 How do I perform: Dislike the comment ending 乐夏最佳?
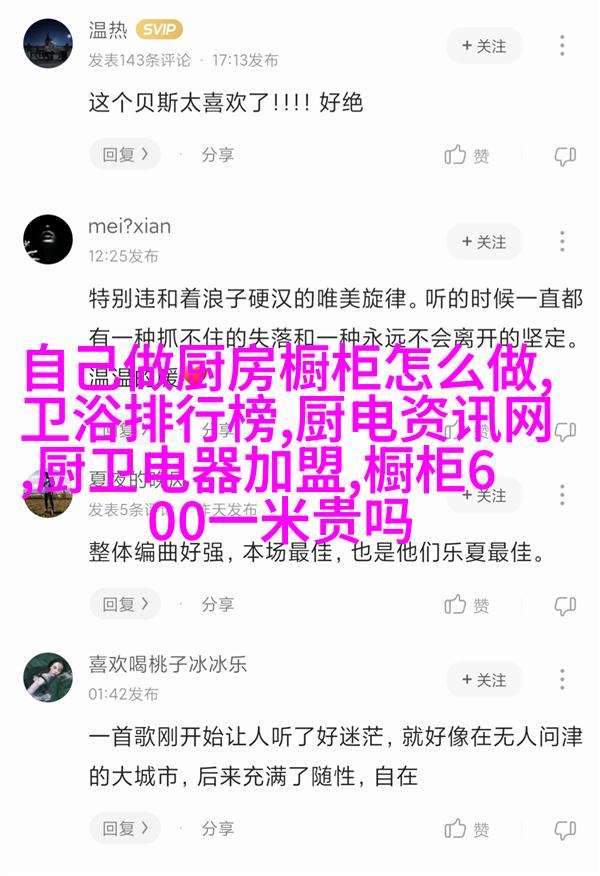click(565, 604)
